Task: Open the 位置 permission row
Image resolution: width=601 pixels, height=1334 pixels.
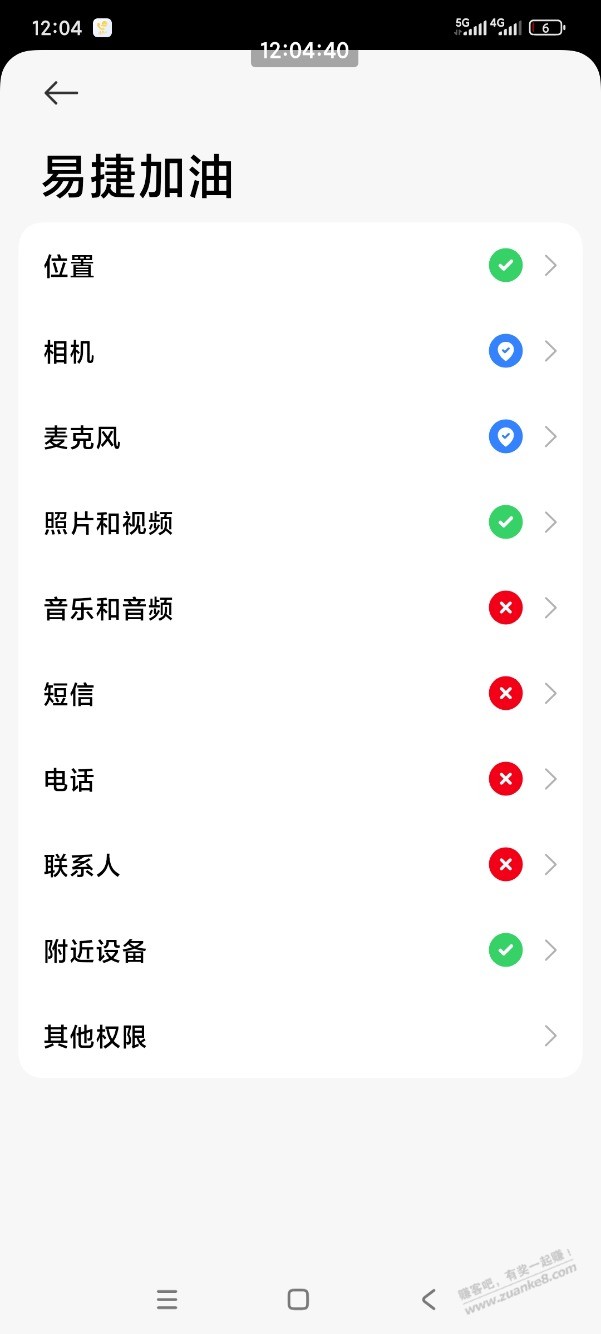Action: [300, 266]
